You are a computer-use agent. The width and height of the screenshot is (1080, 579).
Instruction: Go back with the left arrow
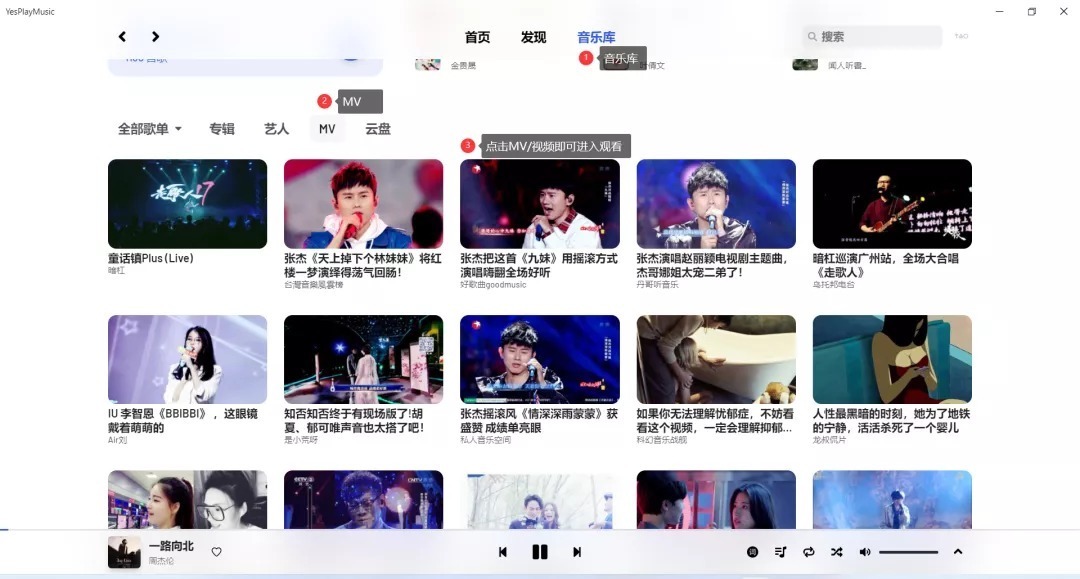pyautogui.click(x=122, y=37)
